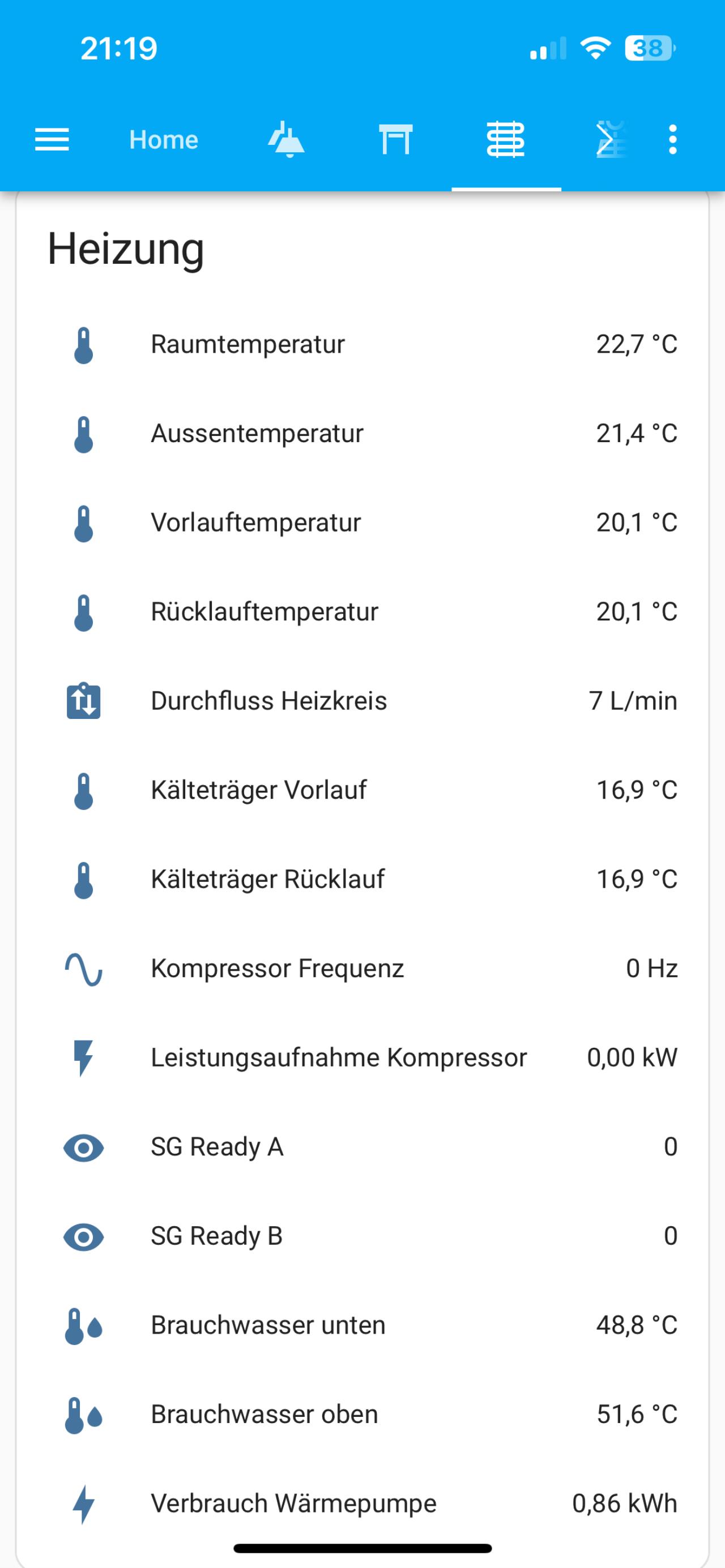Open the overflow three-dot menu
Viewport: 725px width, 1568px height.
[x=672, y=140]
